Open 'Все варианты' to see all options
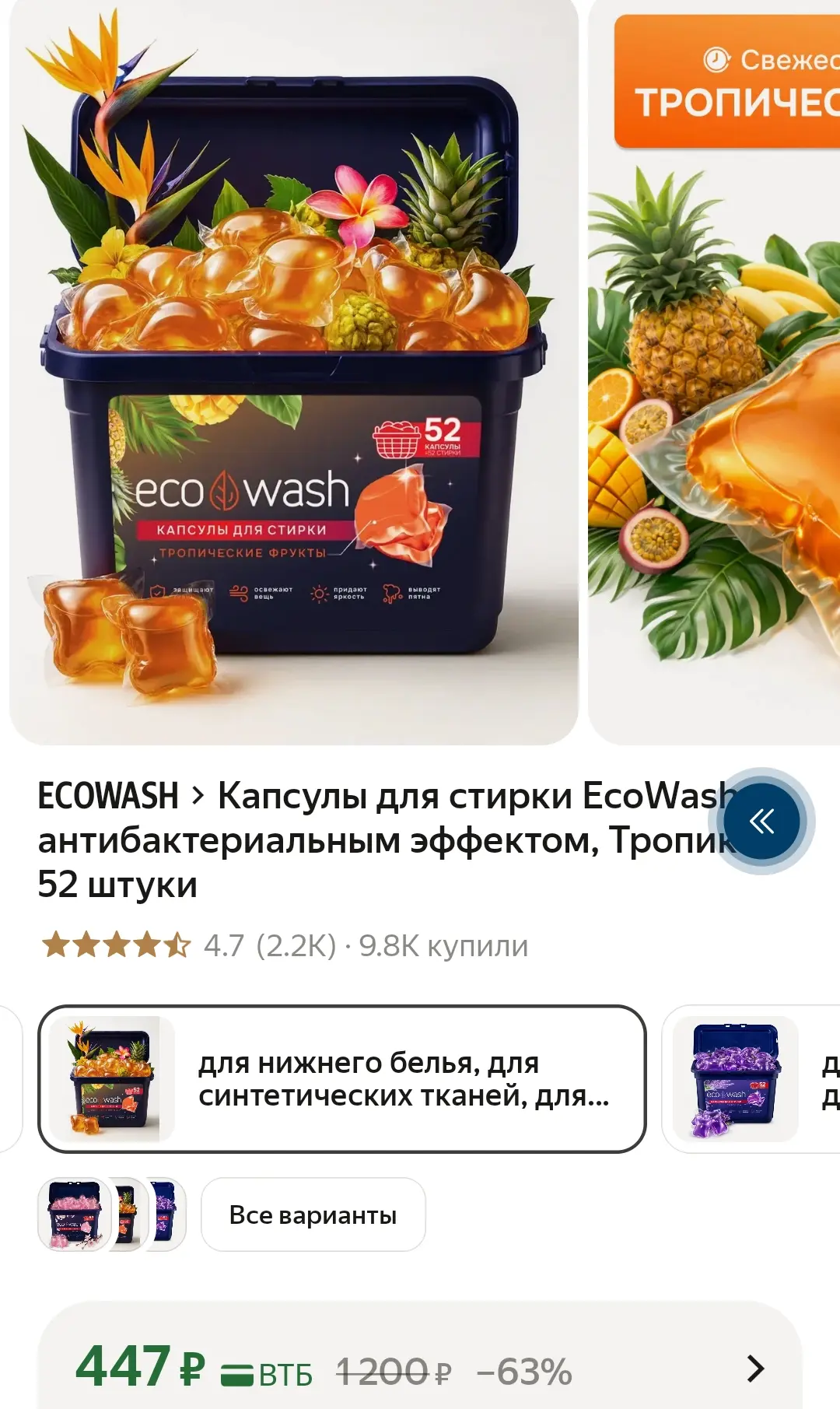The height and width of the screenshot is (1409, 840). pyautogui.click(x=313, y=1214)
